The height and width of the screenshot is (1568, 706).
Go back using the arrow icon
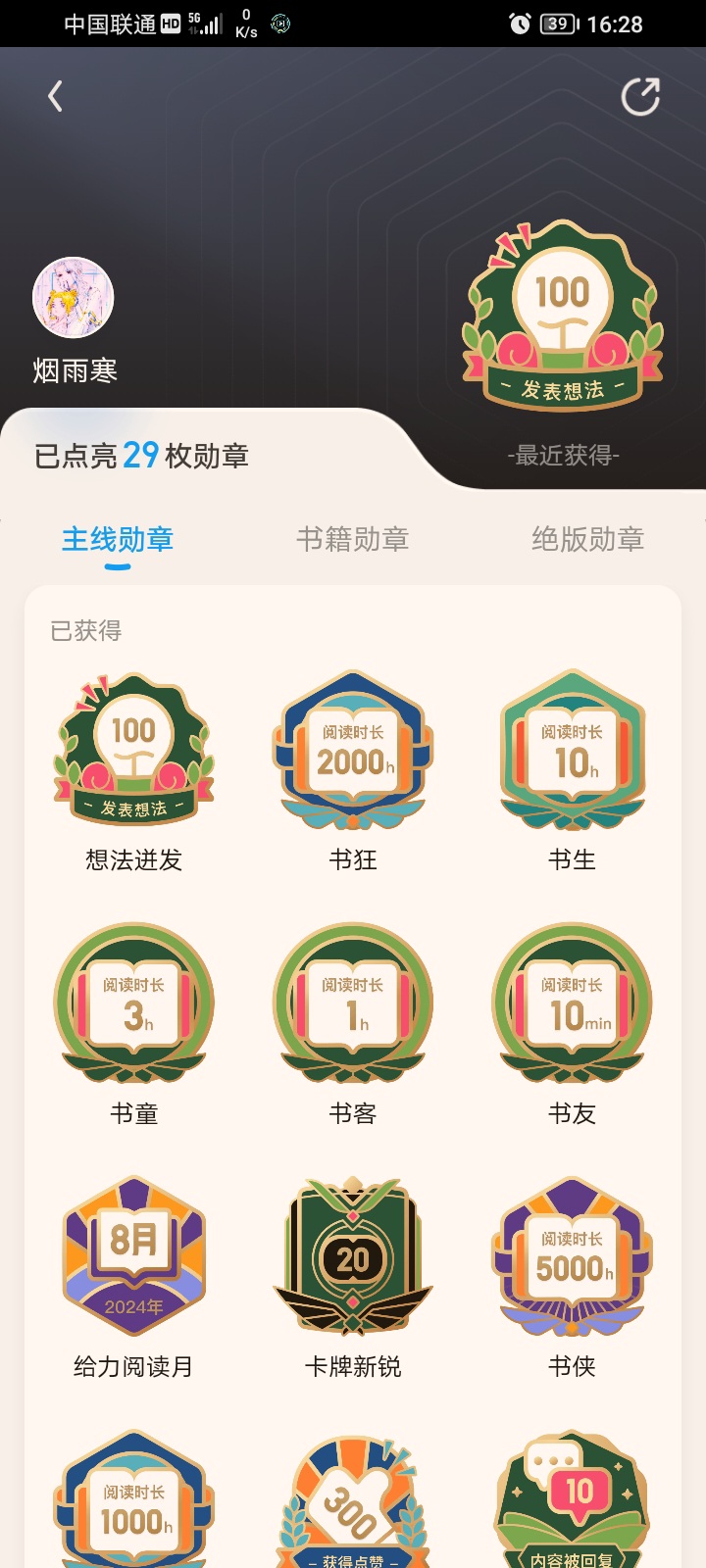(x=55, y=96)
